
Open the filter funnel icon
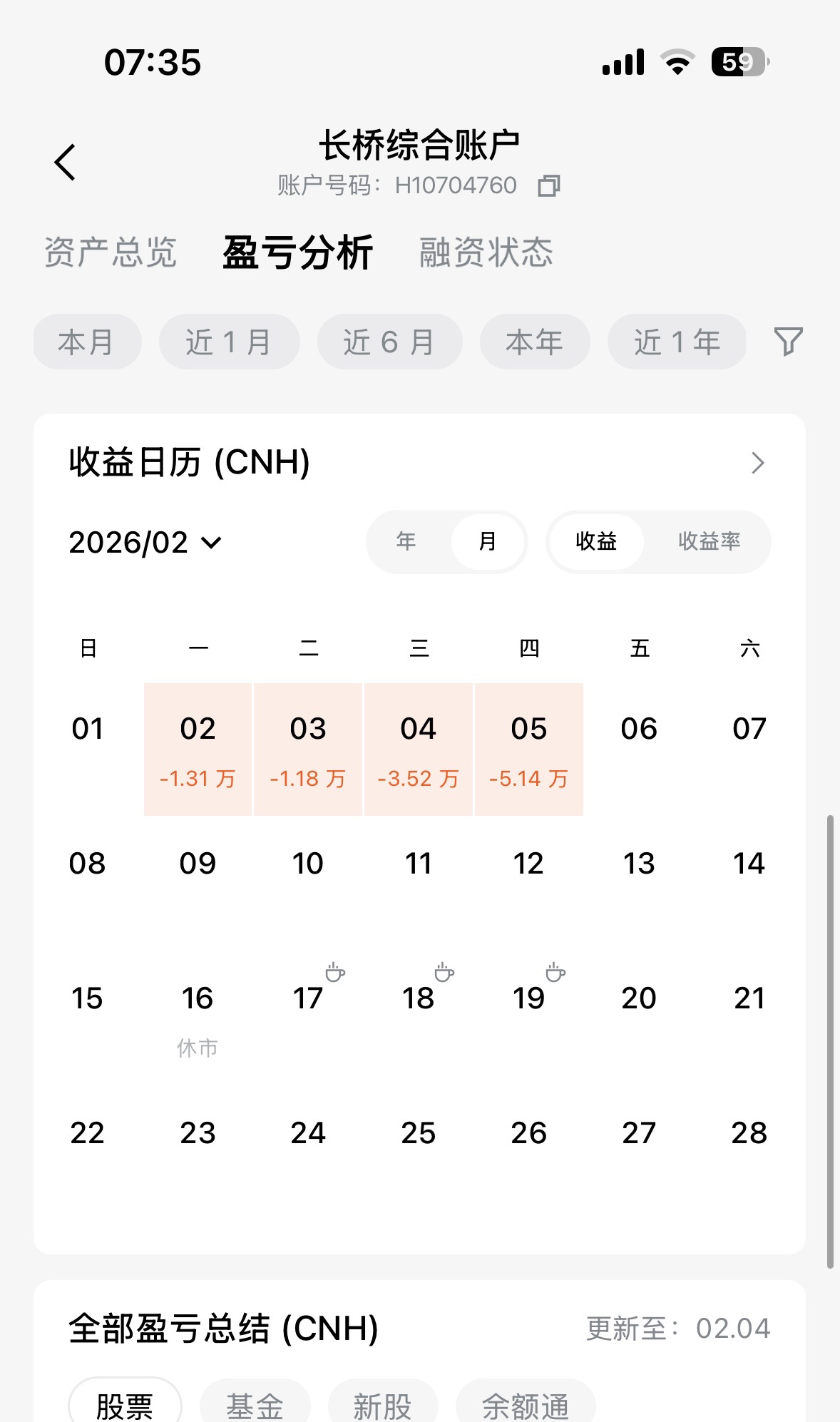coord(788,342)
